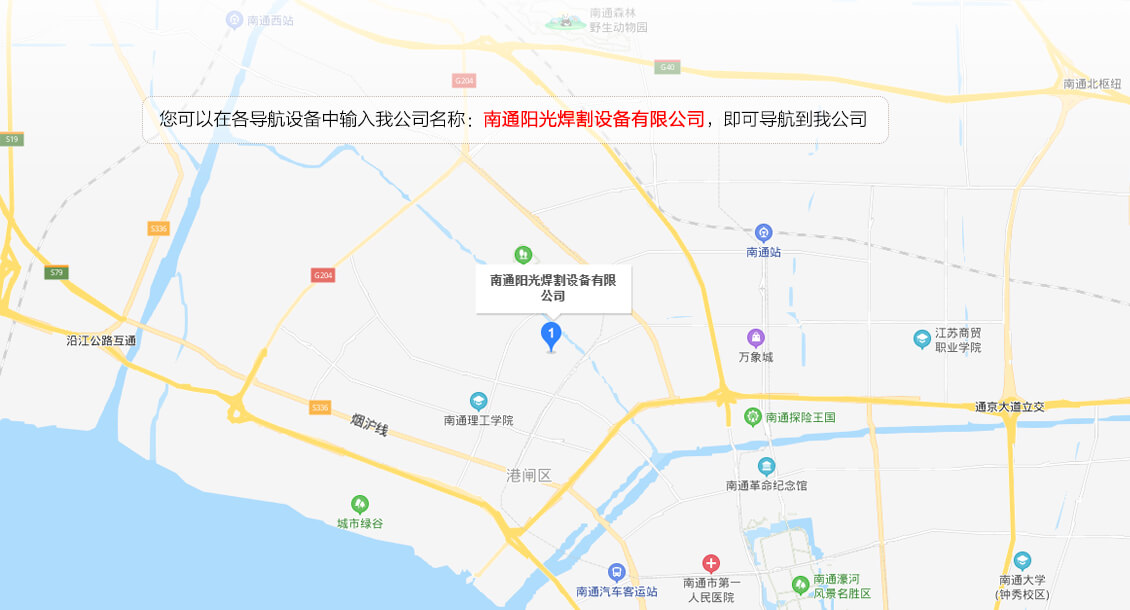Tap the 万象城 shopping mall marker

pyautogui.click(x=757, y=338)
